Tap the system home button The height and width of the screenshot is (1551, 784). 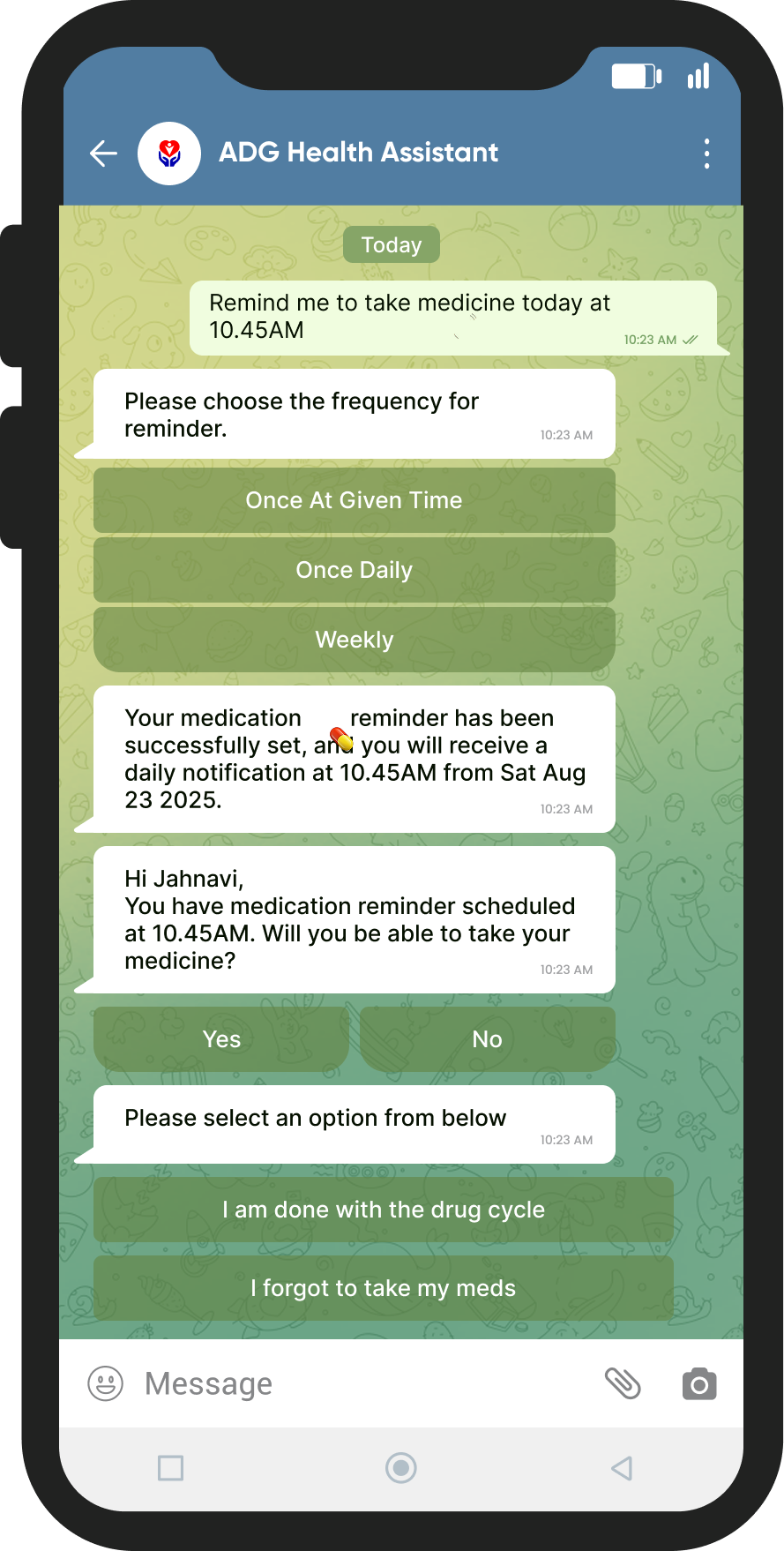[400, 1468]
